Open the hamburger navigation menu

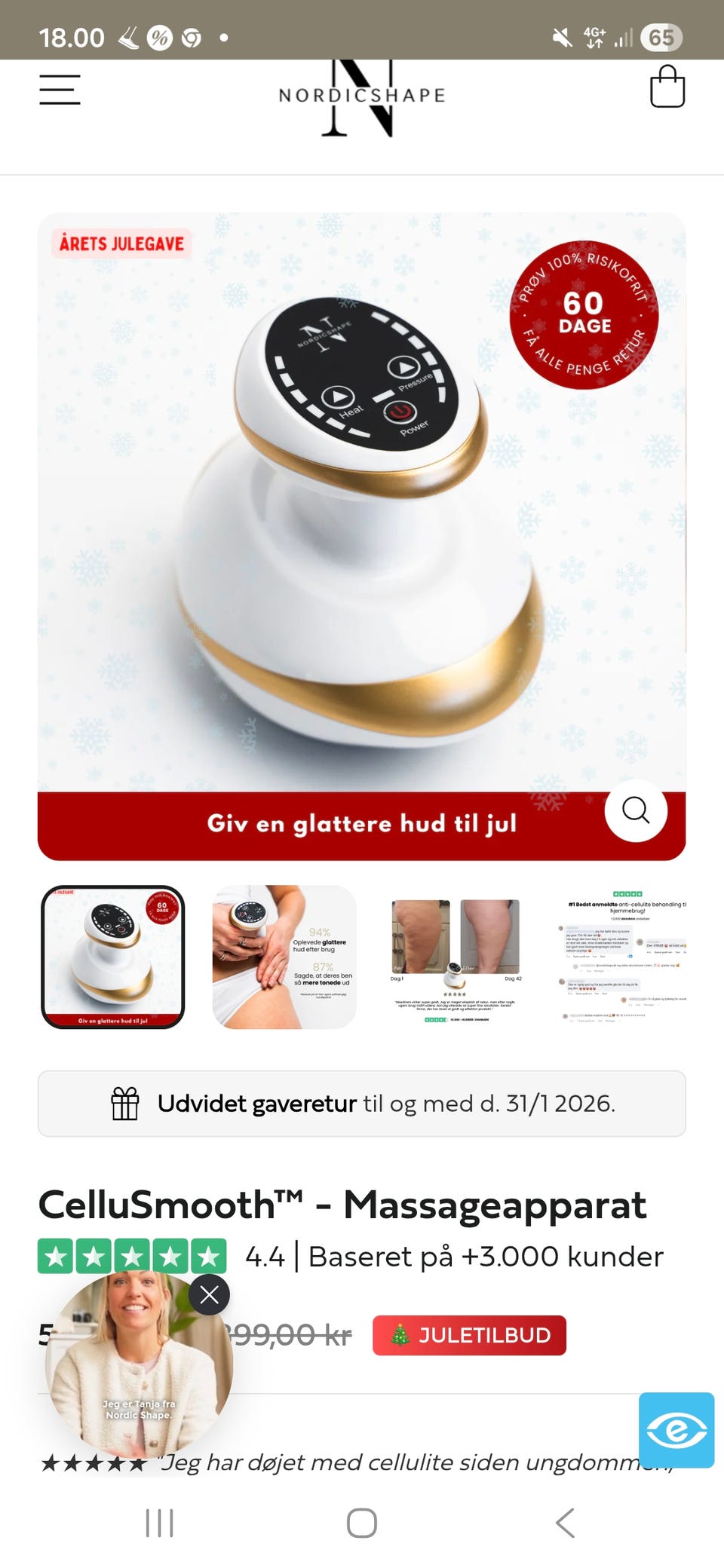tap(60, 89)
